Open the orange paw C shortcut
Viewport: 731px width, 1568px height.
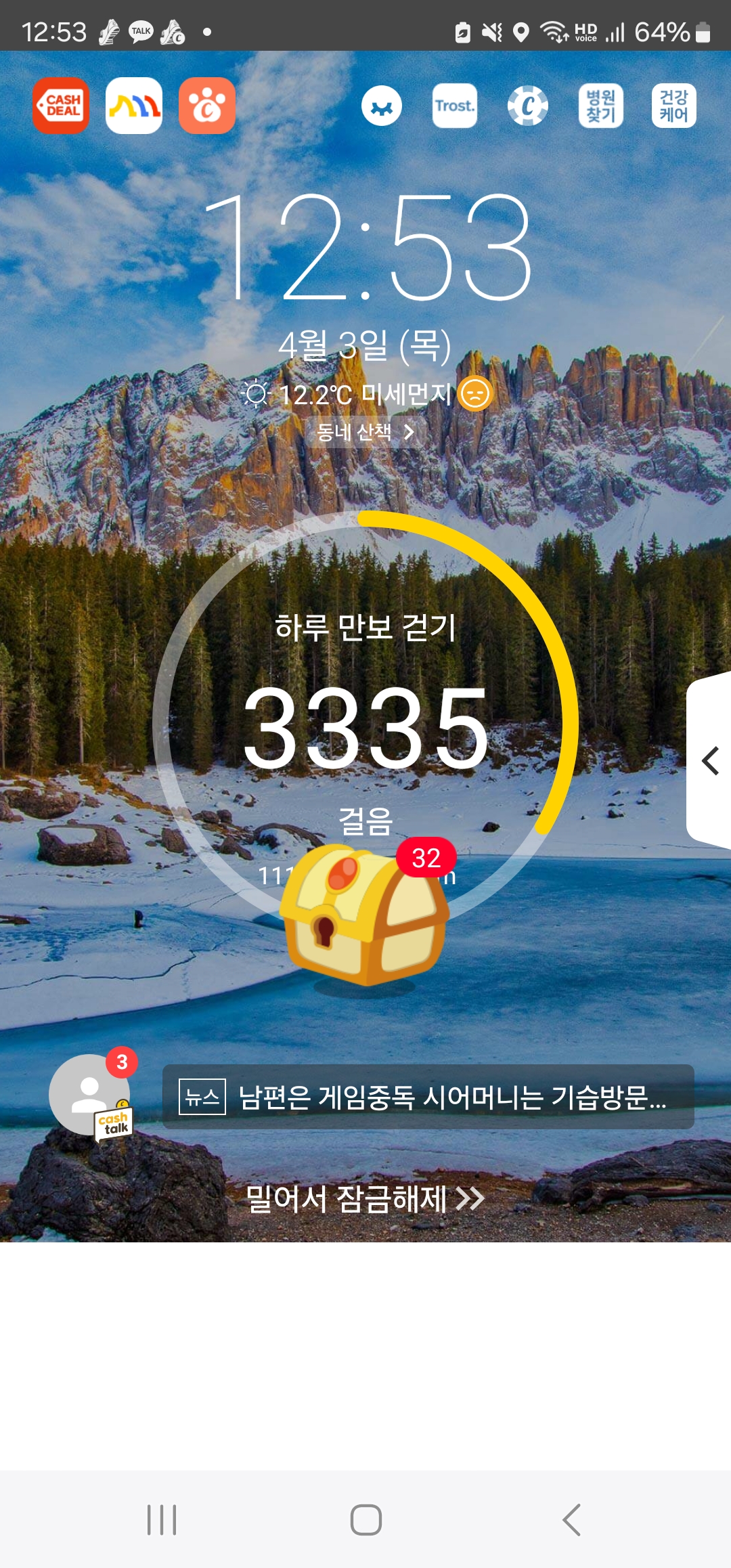tap(207, 106)
